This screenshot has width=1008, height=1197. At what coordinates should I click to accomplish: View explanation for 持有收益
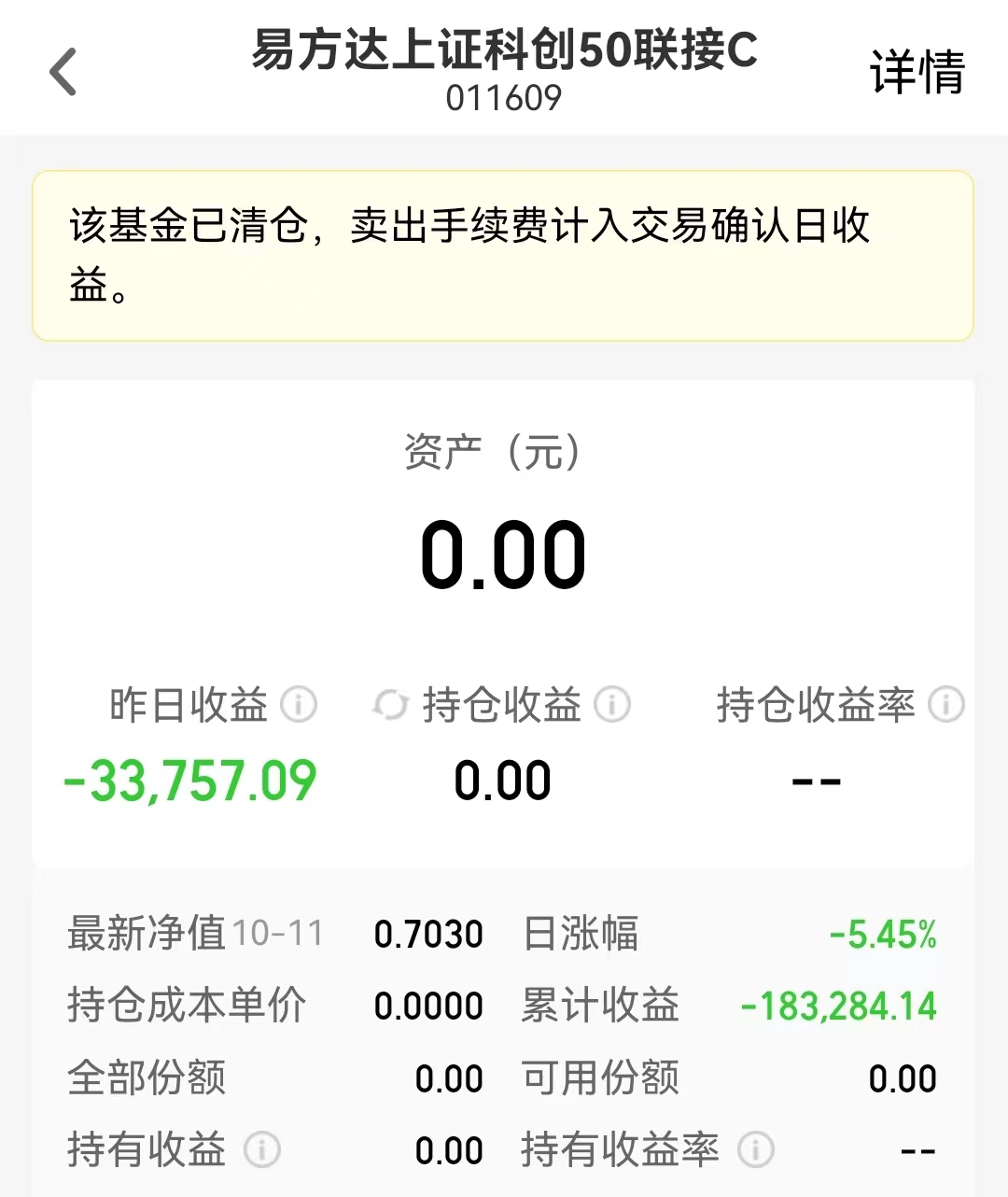(262, 1149)
